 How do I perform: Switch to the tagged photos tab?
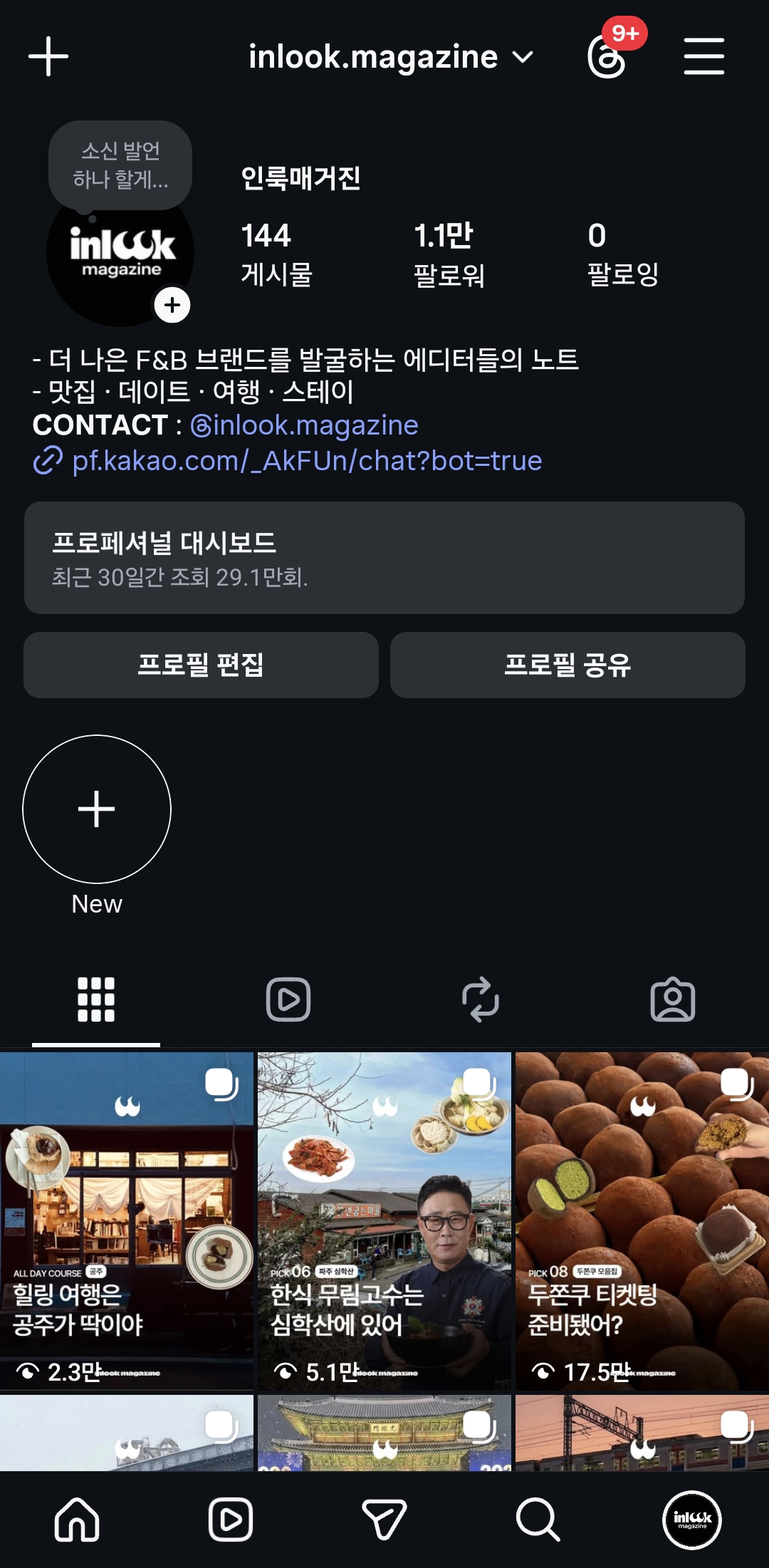673,1000
